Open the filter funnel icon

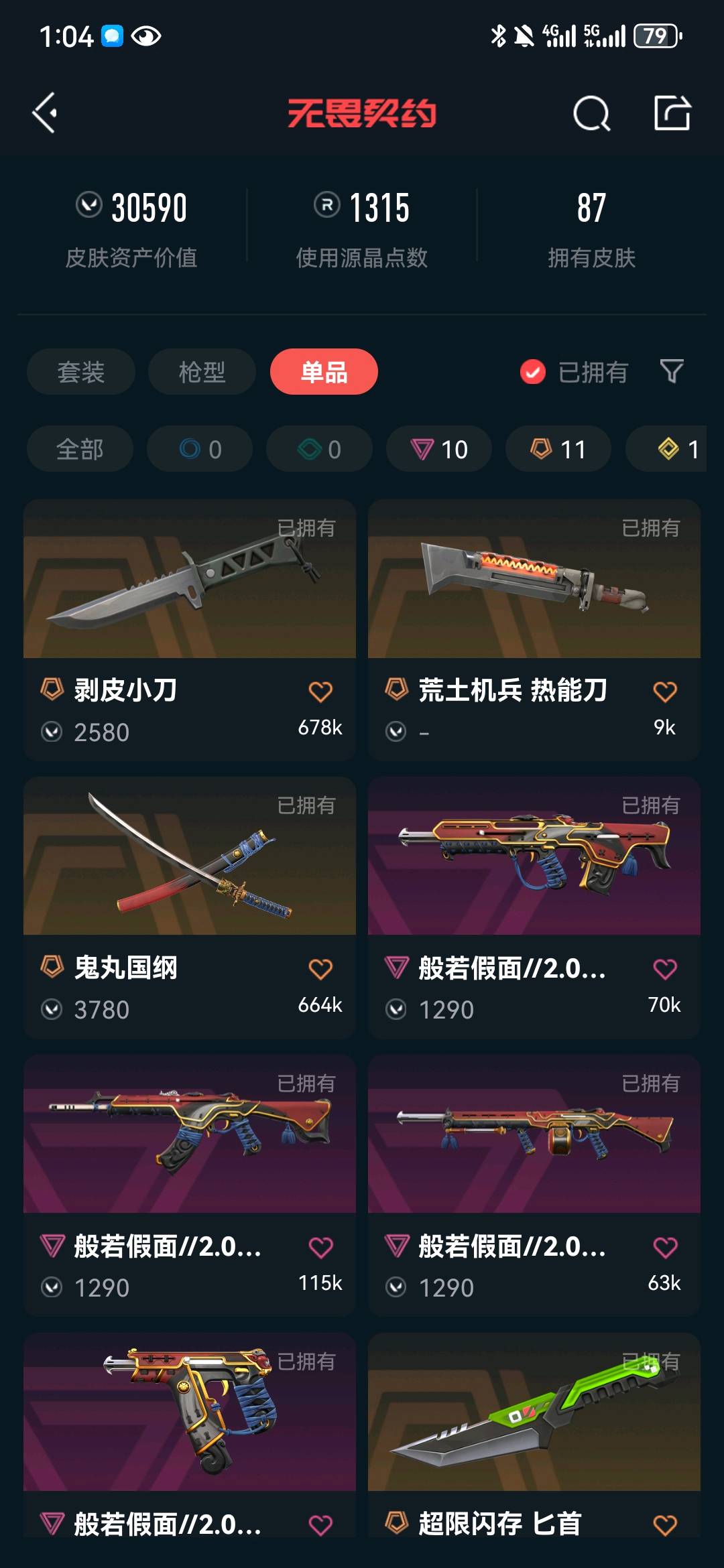pos(672,371)
